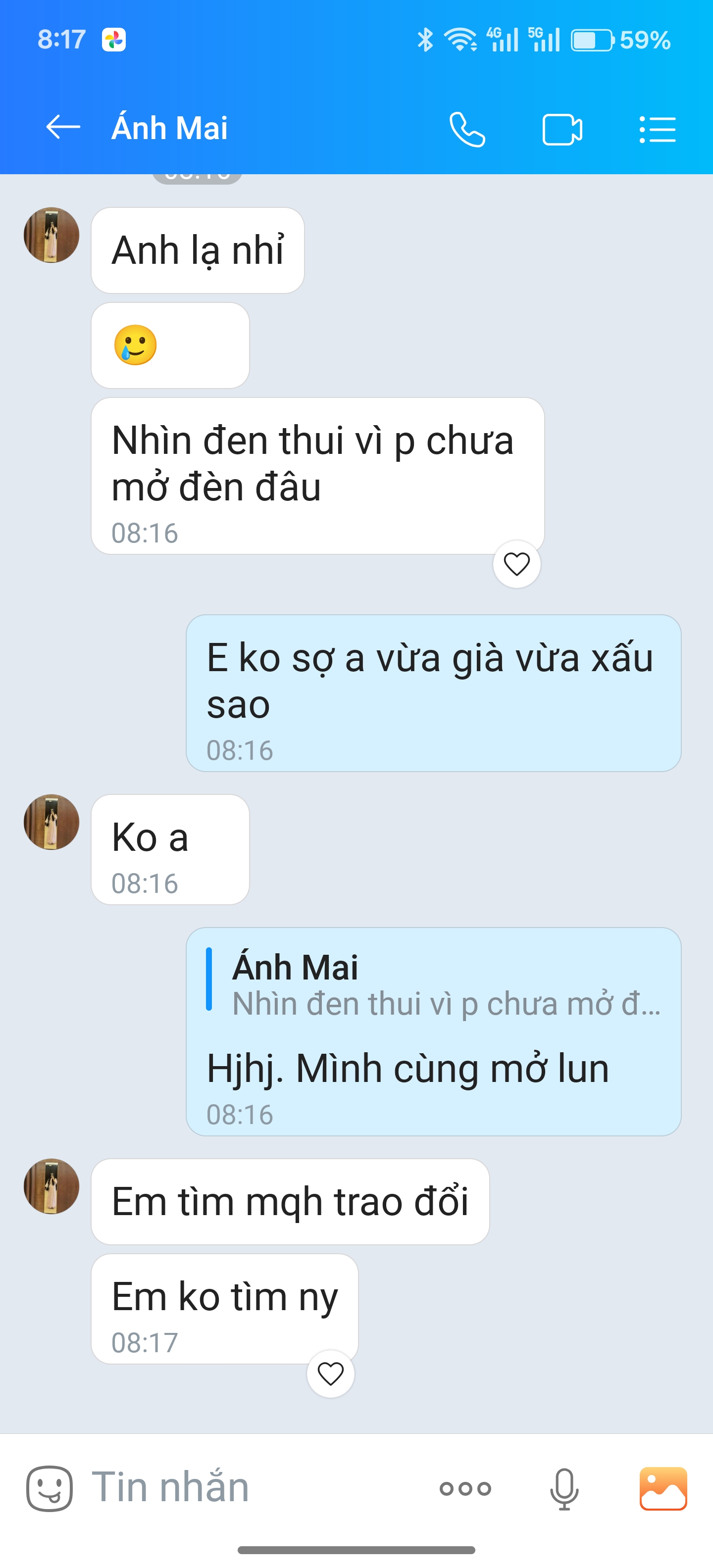Like the message "Em ko tìm ny"

coord(331,1374)
